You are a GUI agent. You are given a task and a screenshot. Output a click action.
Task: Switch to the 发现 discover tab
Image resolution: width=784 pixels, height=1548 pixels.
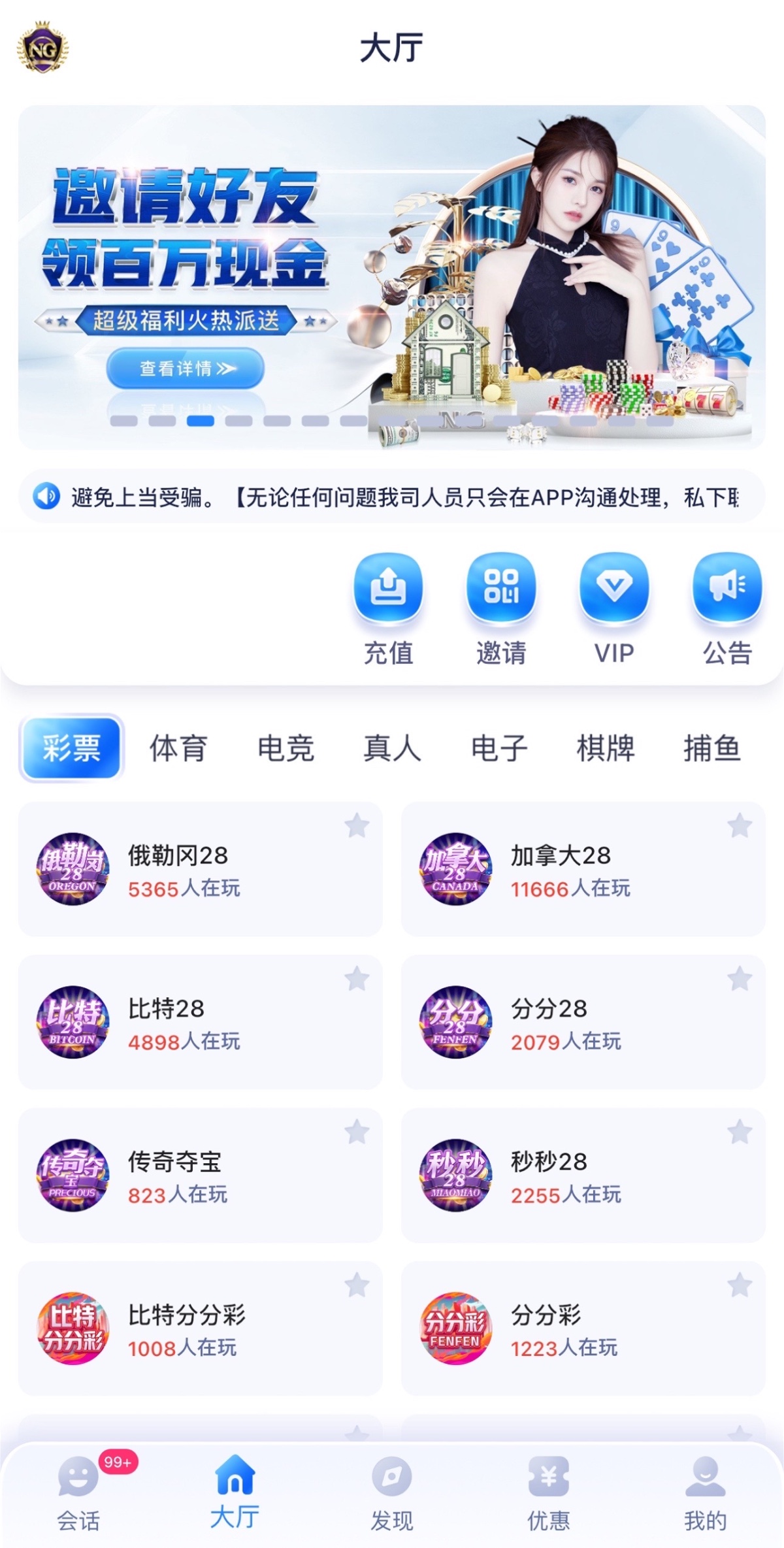[x=392, y=1494]
